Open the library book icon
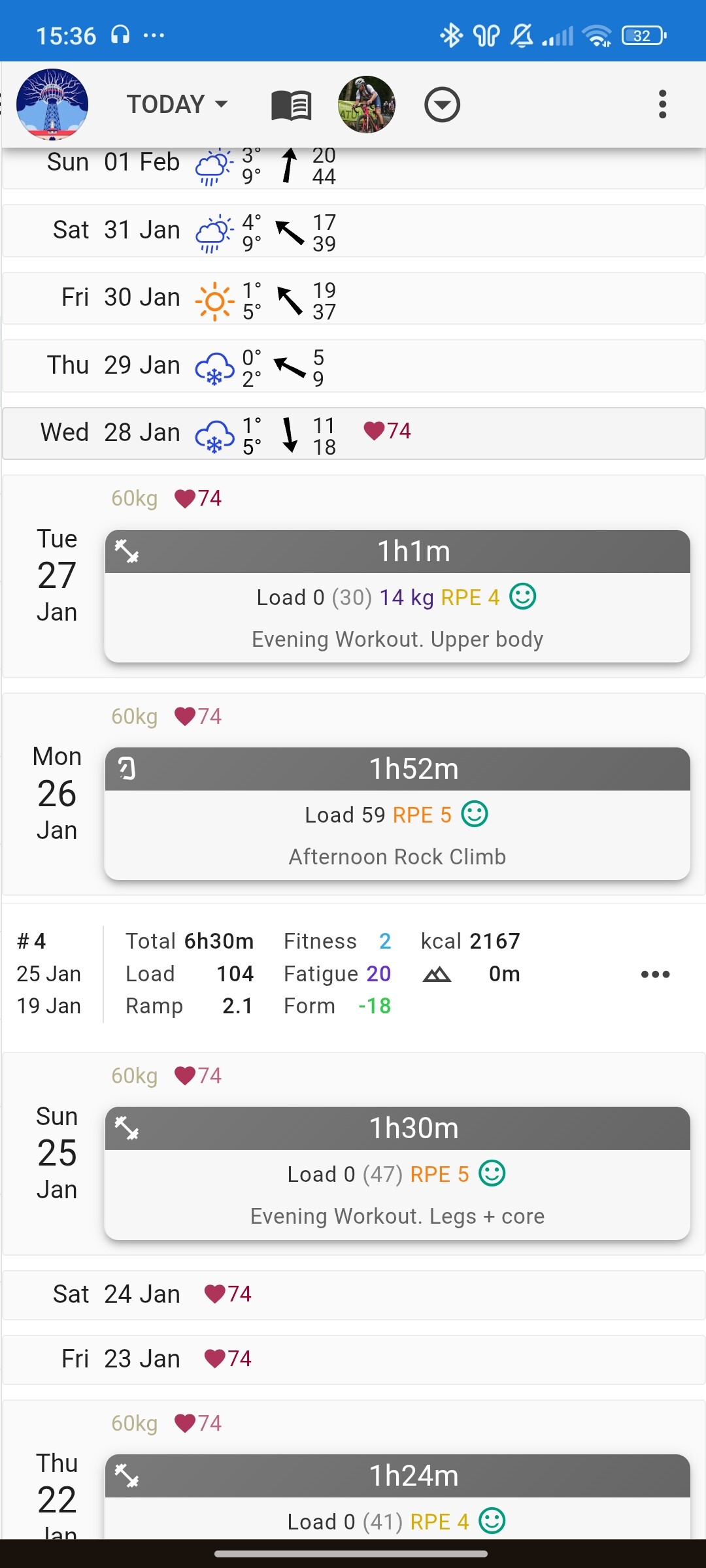This screenshot has width=706, height=1568. [291, 105]
